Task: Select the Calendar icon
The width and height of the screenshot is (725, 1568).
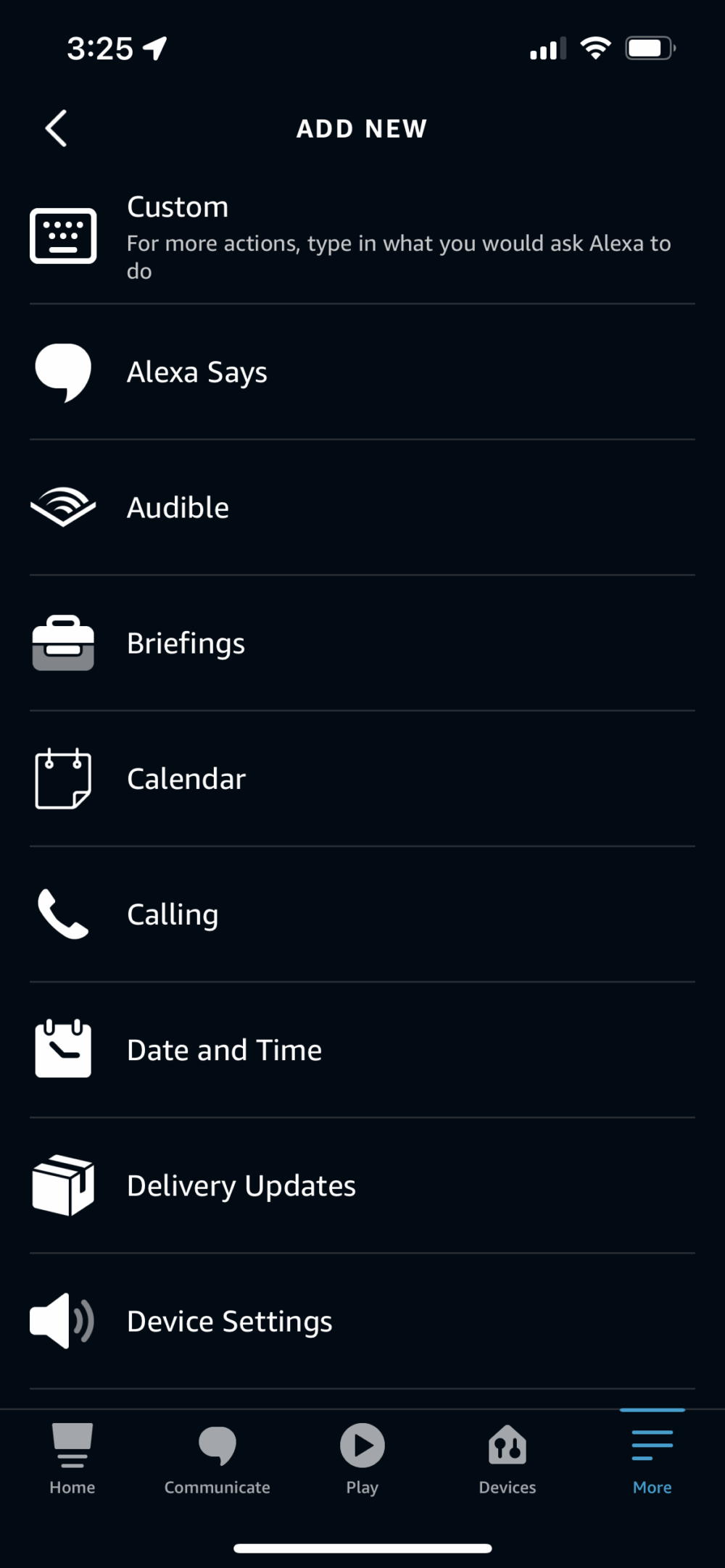Action: pyautogui.click(x=63, y=777)
